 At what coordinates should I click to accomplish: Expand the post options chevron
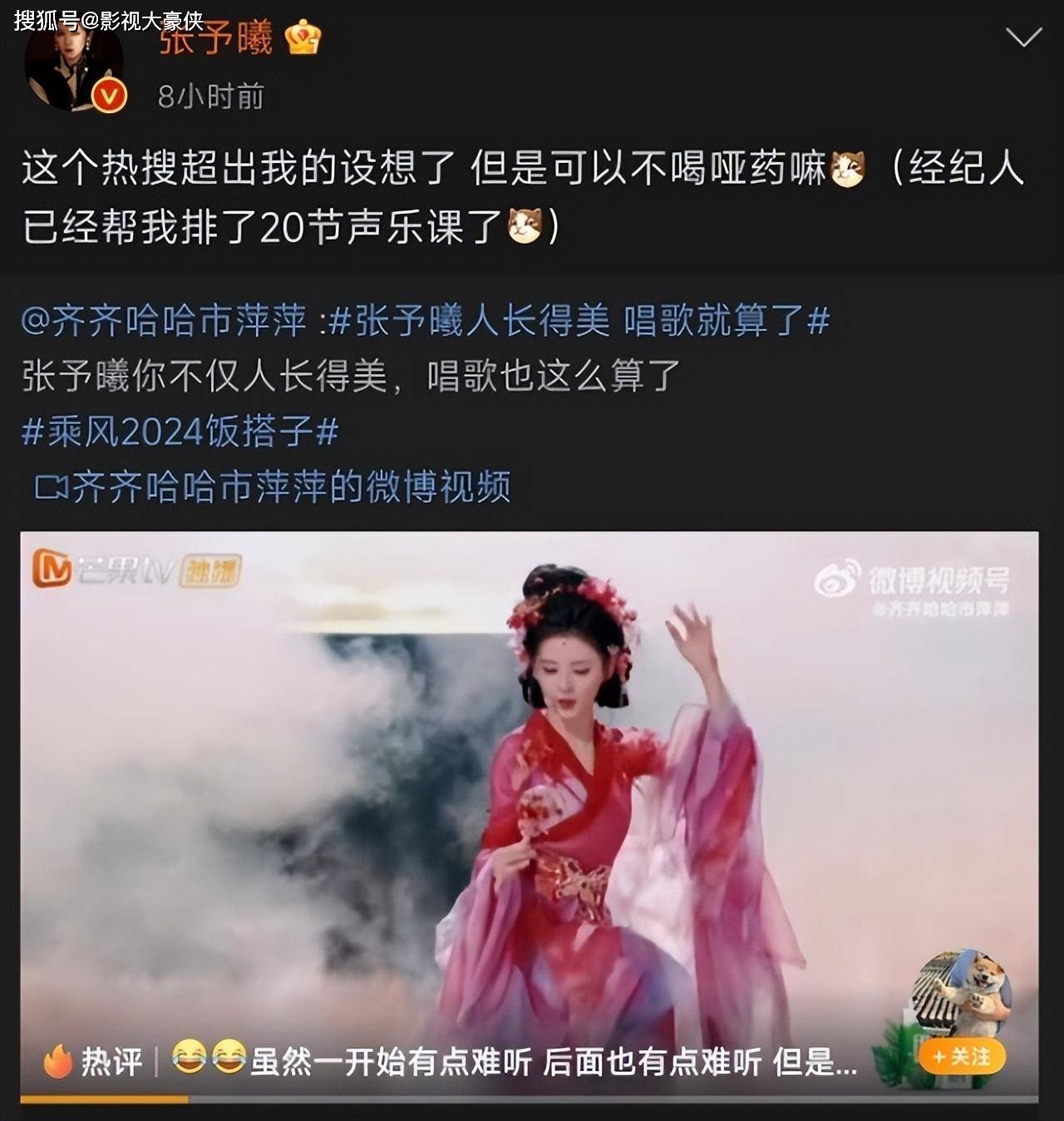coord(1023,37)
